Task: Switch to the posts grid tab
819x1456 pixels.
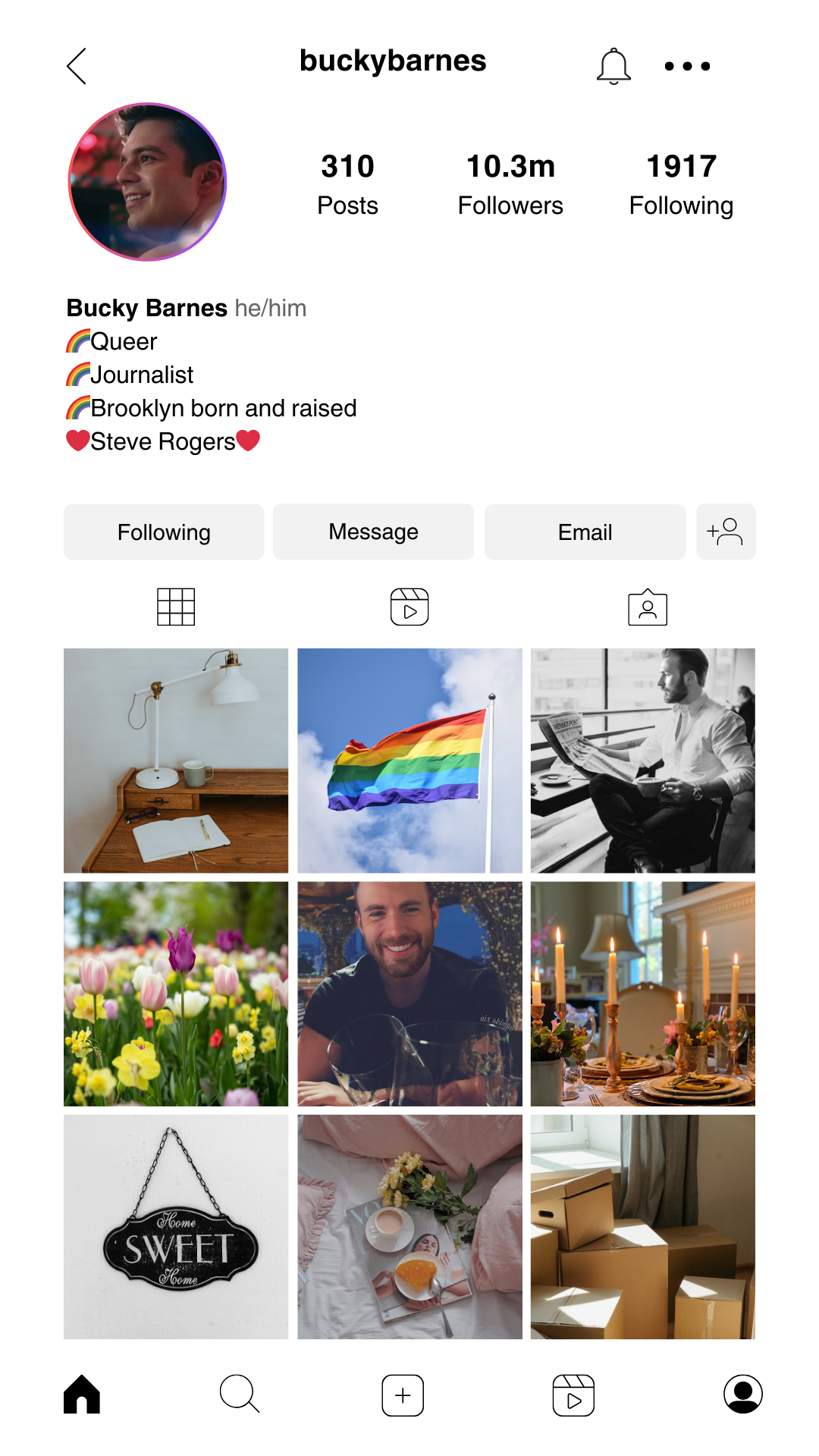Action: pyautogui.click(x=176, y=607)
